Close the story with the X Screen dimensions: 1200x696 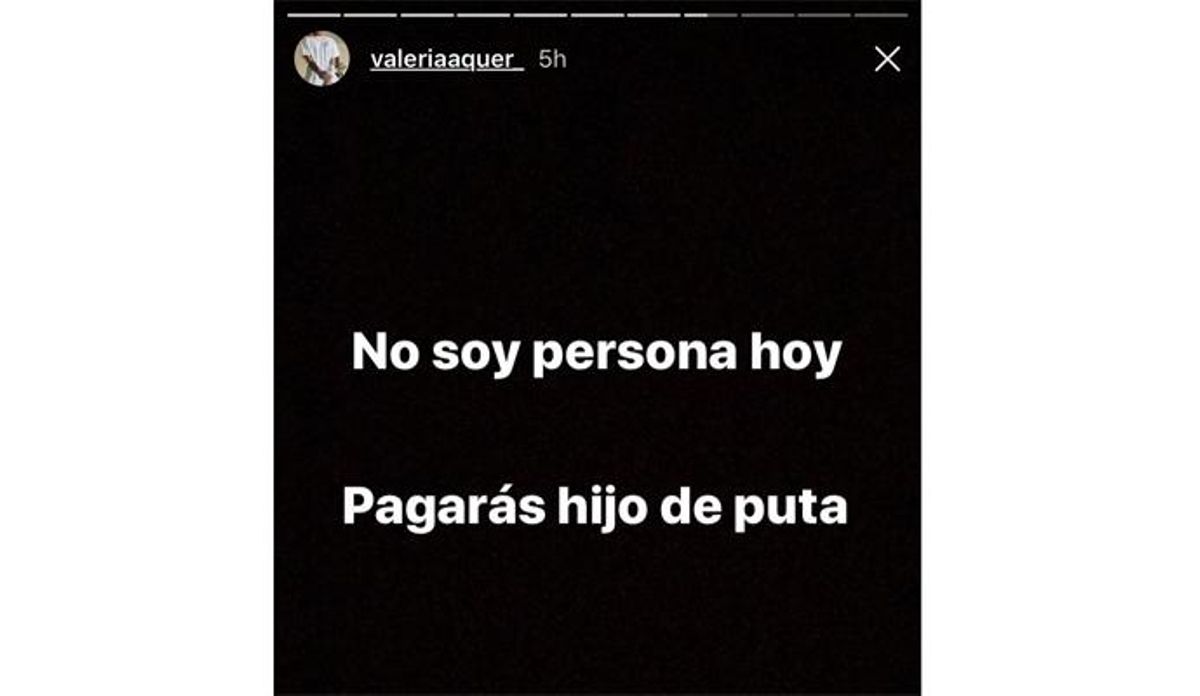tap(886, 60)
